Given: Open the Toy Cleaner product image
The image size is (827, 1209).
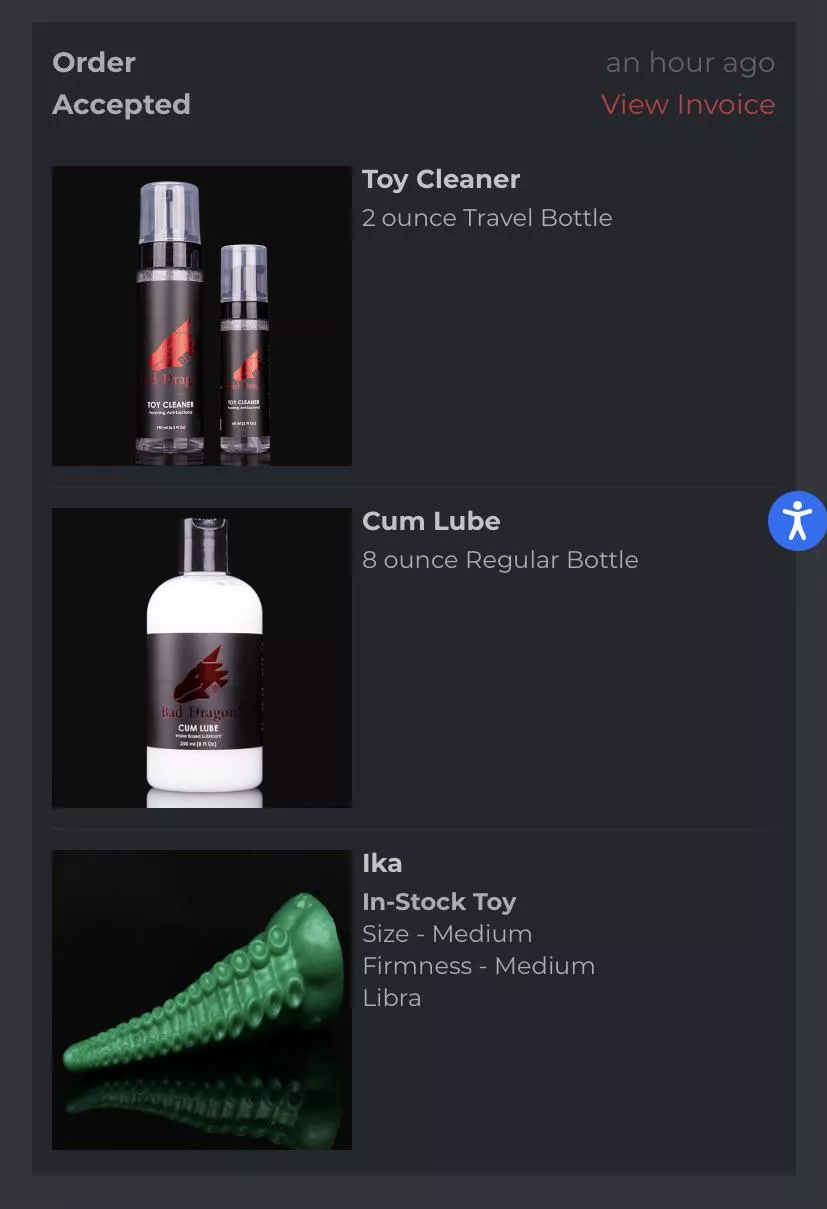Looking at the screenshot, I should (202, 316).
